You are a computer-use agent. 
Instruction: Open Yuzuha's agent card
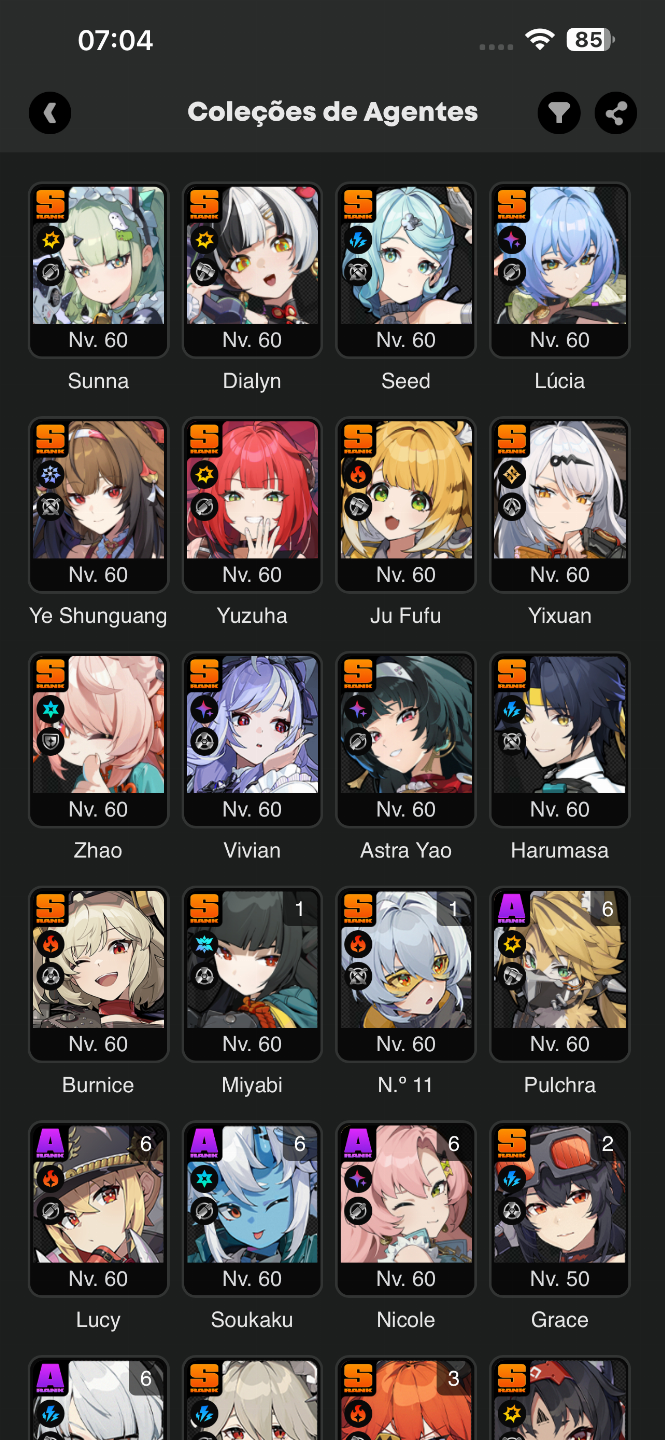(x=252, y=505)
